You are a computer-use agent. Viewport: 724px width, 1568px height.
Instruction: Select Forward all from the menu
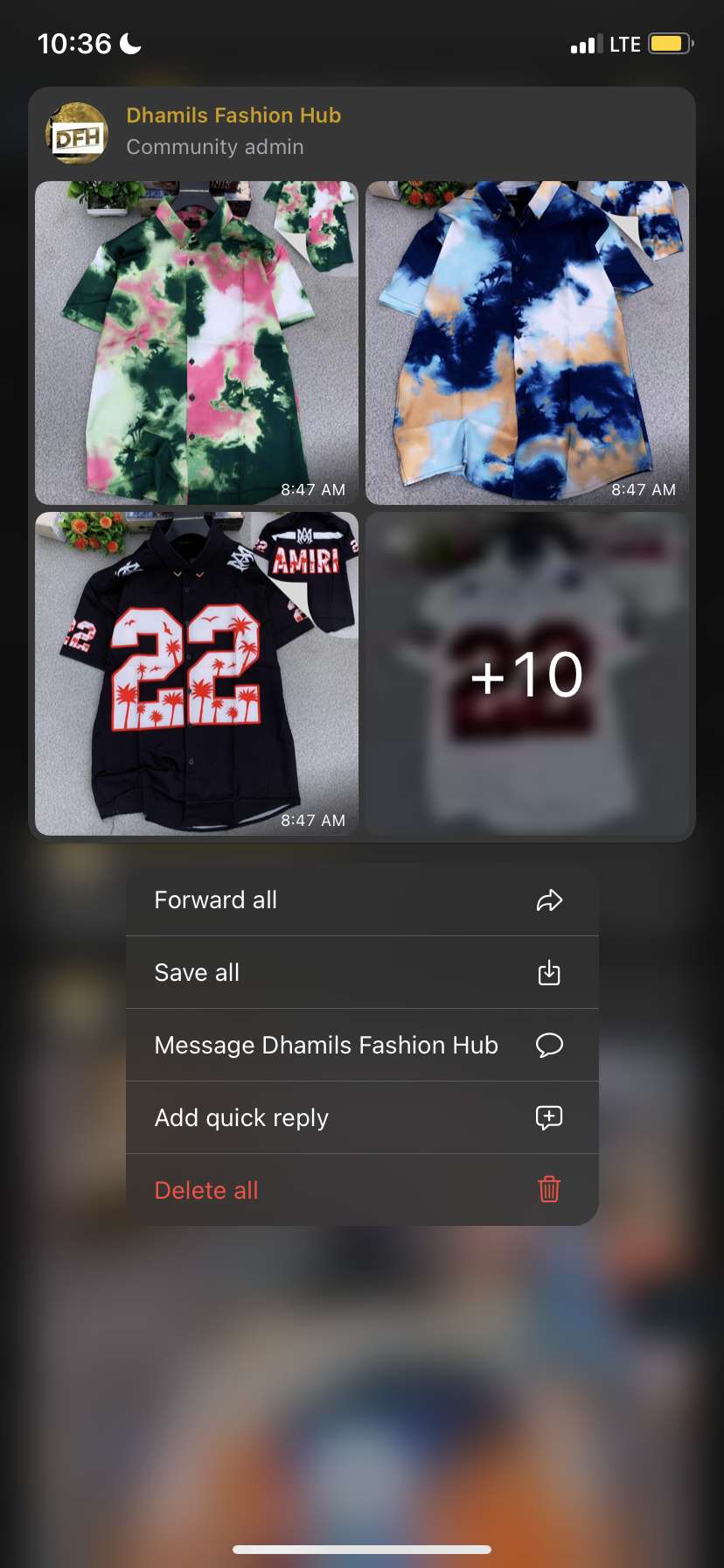point(361,900)
